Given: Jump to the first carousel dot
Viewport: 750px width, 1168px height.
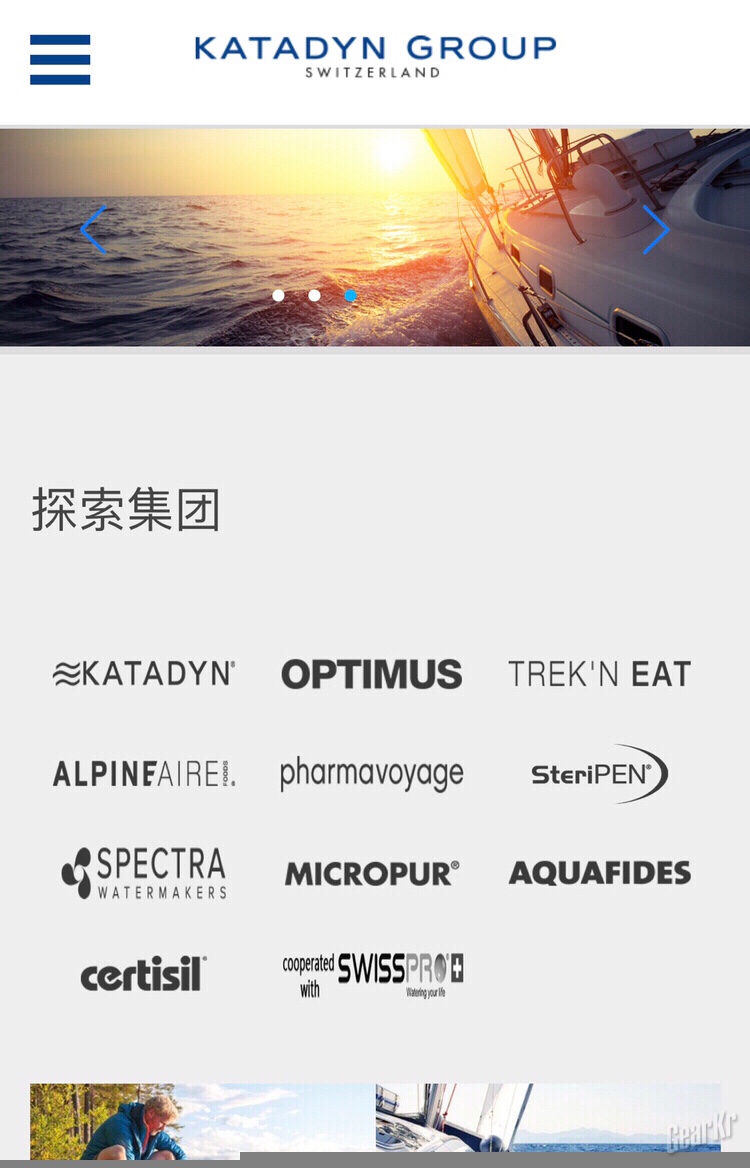Looking at the screenshot, I should coord(278,296).
